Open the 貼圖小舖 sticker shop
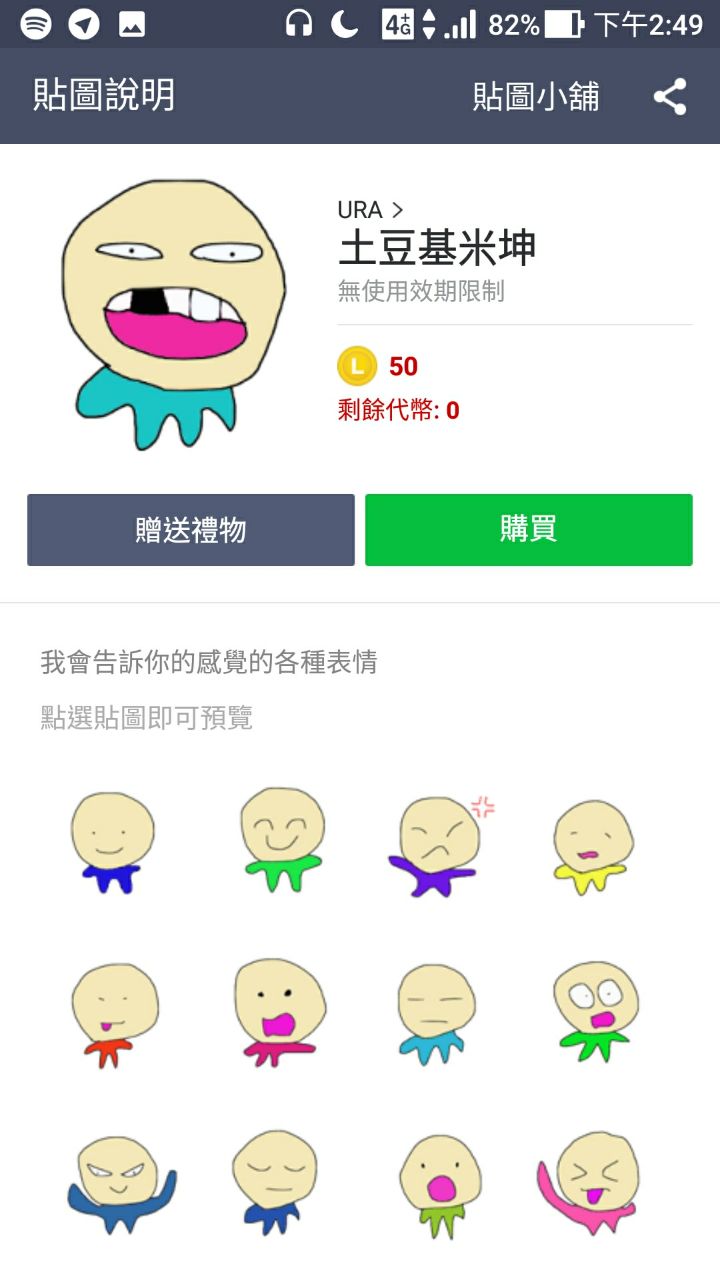The width and height of the screenshot is (720, 1280). click(x=536, y=97)
